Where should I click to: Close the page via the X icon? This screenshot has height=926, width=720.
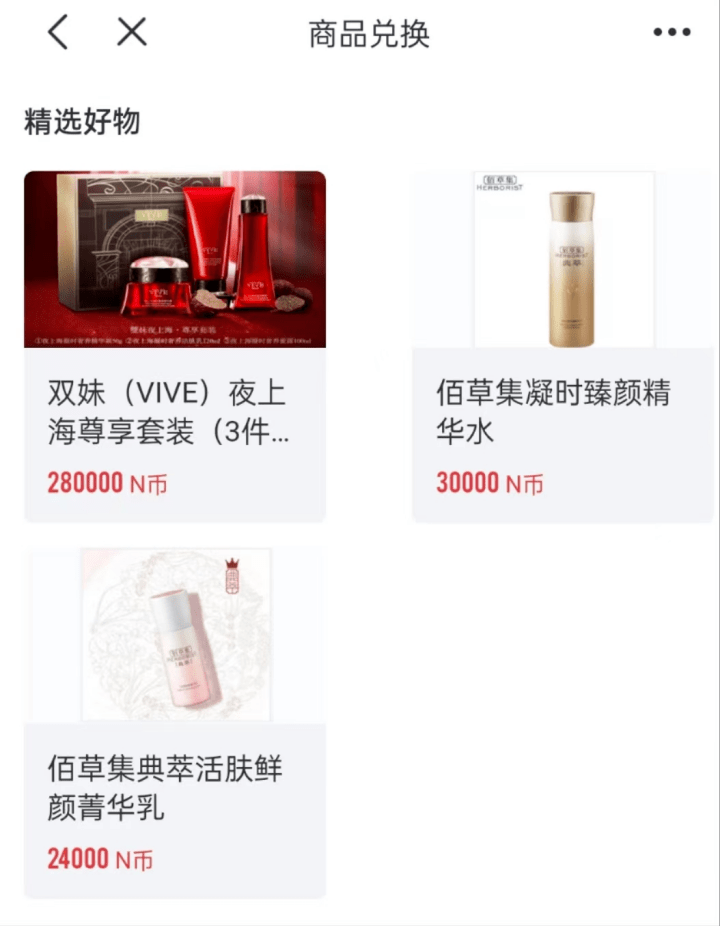click(x=129, y=32)
